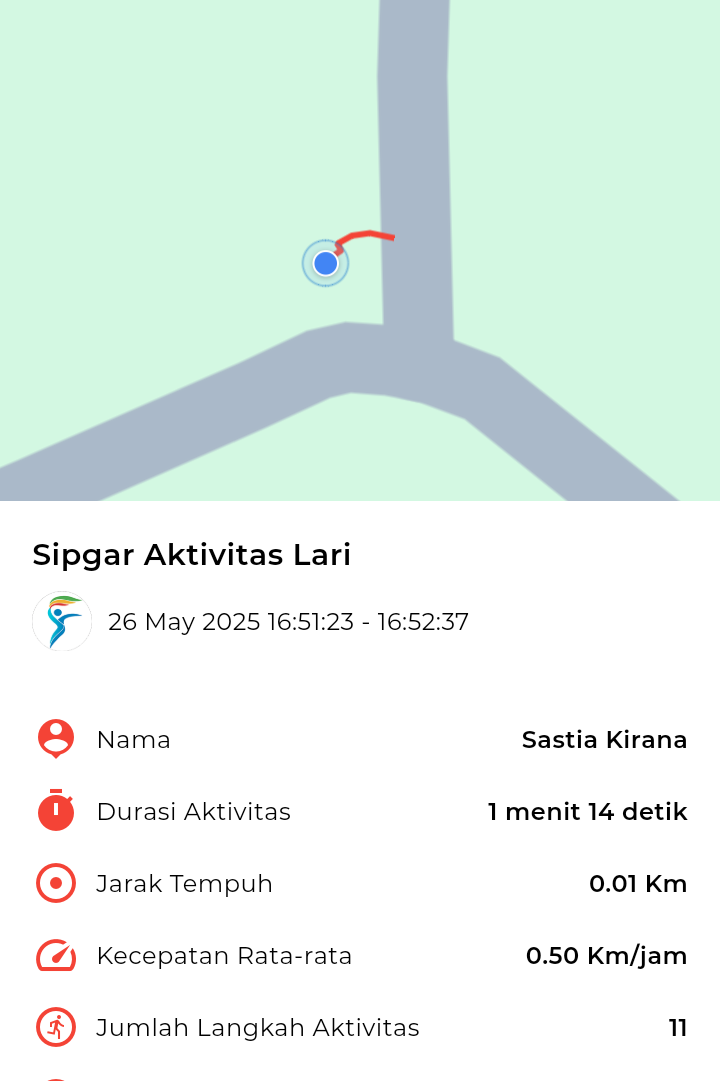
Task: Click the step count value 11
Action: pos(678,1027)
